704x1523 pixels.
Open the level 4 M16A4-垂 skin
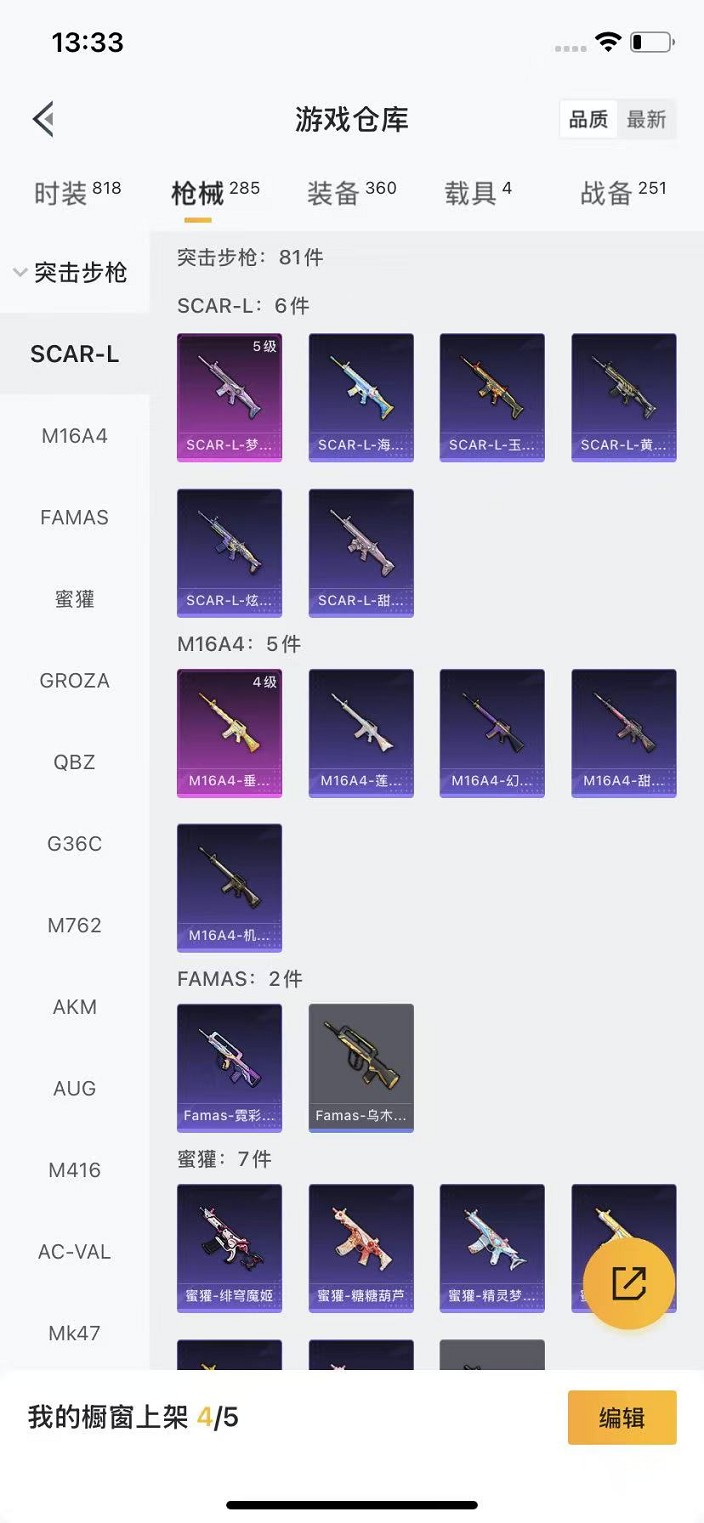coord(229,733)
